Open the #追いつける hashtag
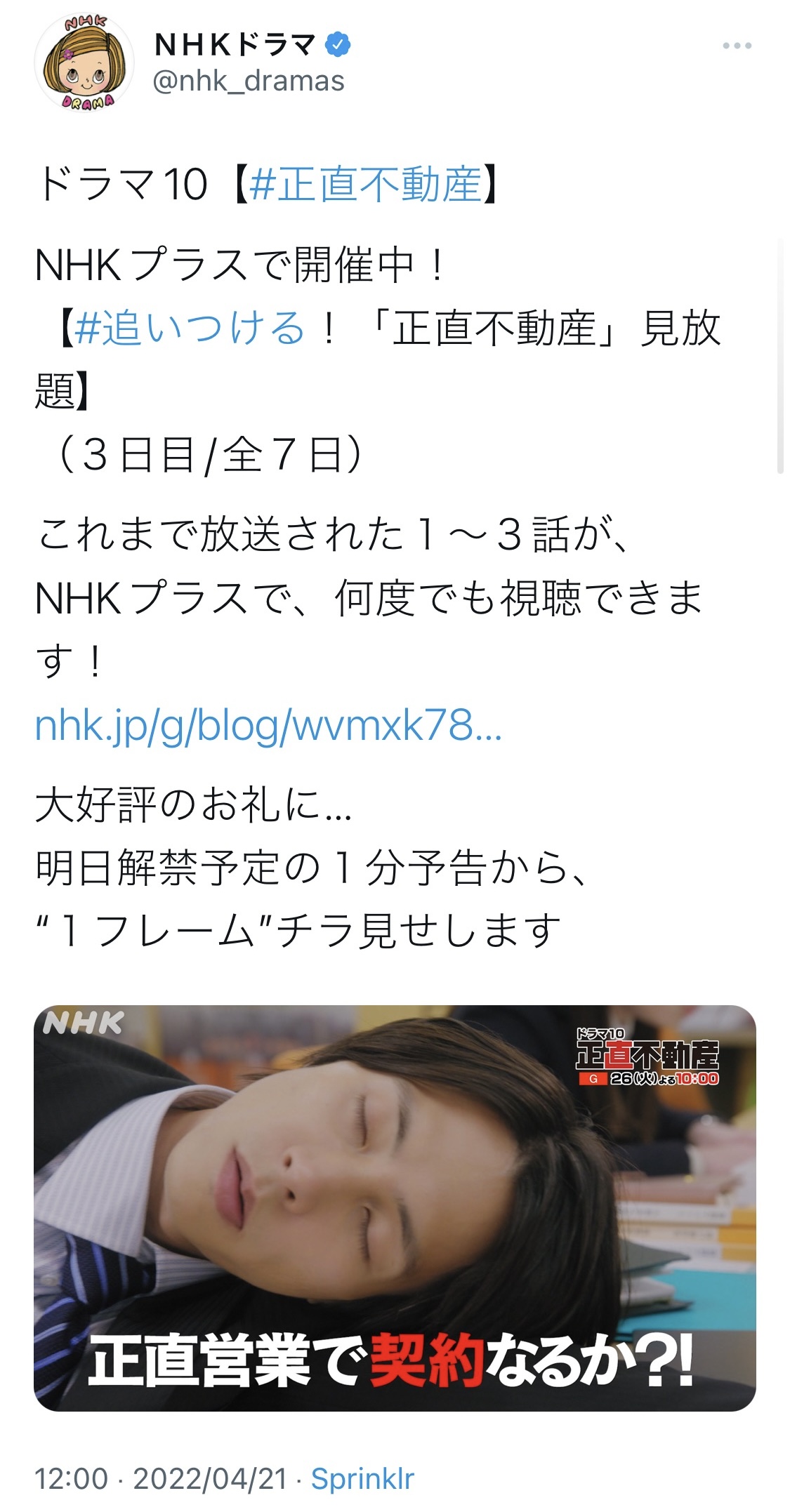This screenshot has width=790, height=1512. point(190,328)
